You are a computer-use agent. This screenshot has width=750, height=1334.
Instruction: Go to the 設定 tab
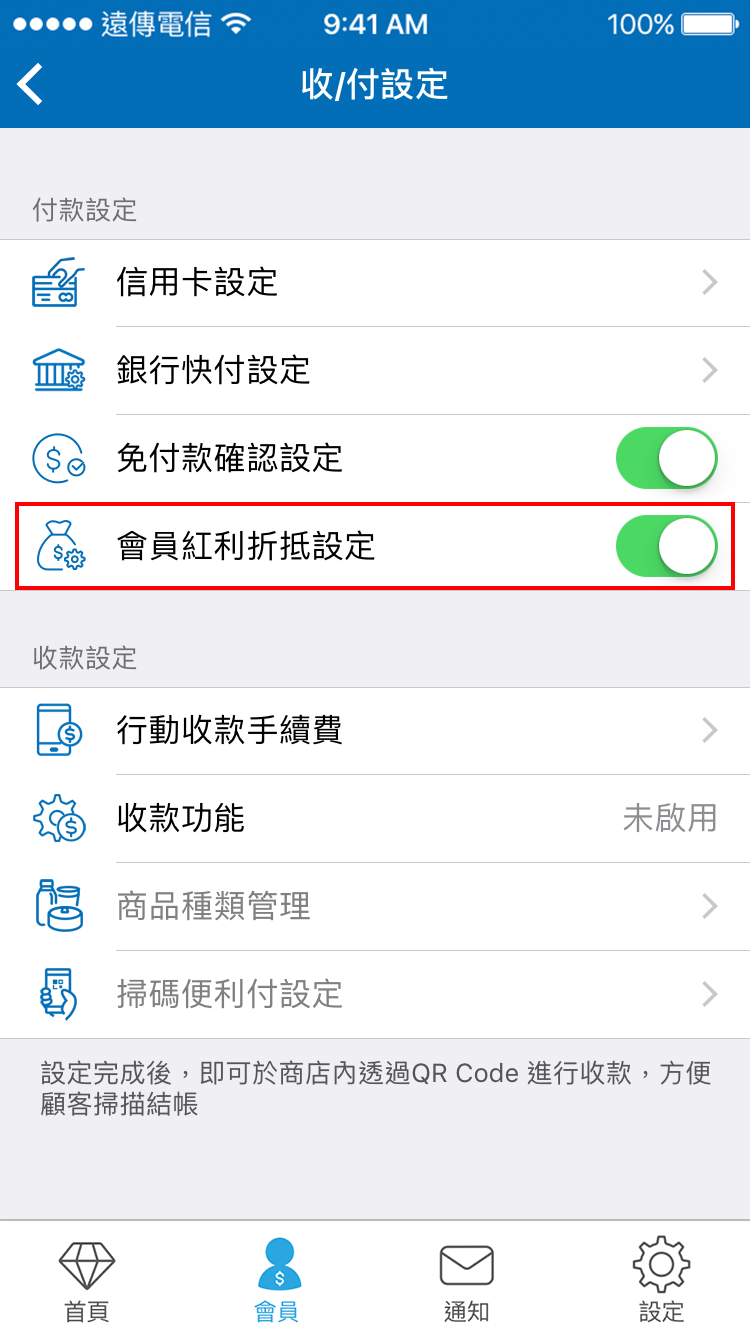[661, 1280]
